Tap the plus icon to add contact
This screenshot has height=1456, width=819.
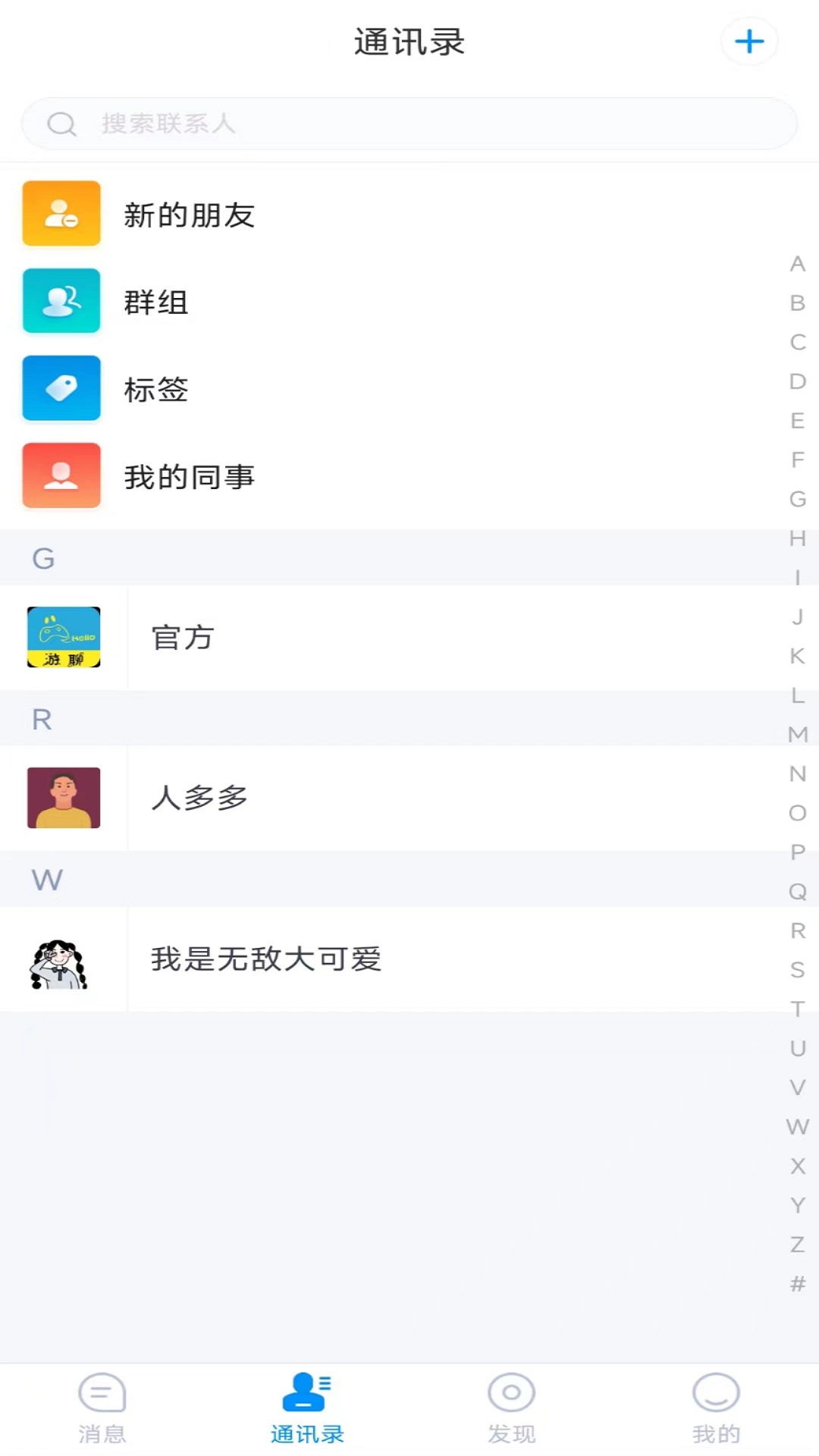(x=749, y=41)
